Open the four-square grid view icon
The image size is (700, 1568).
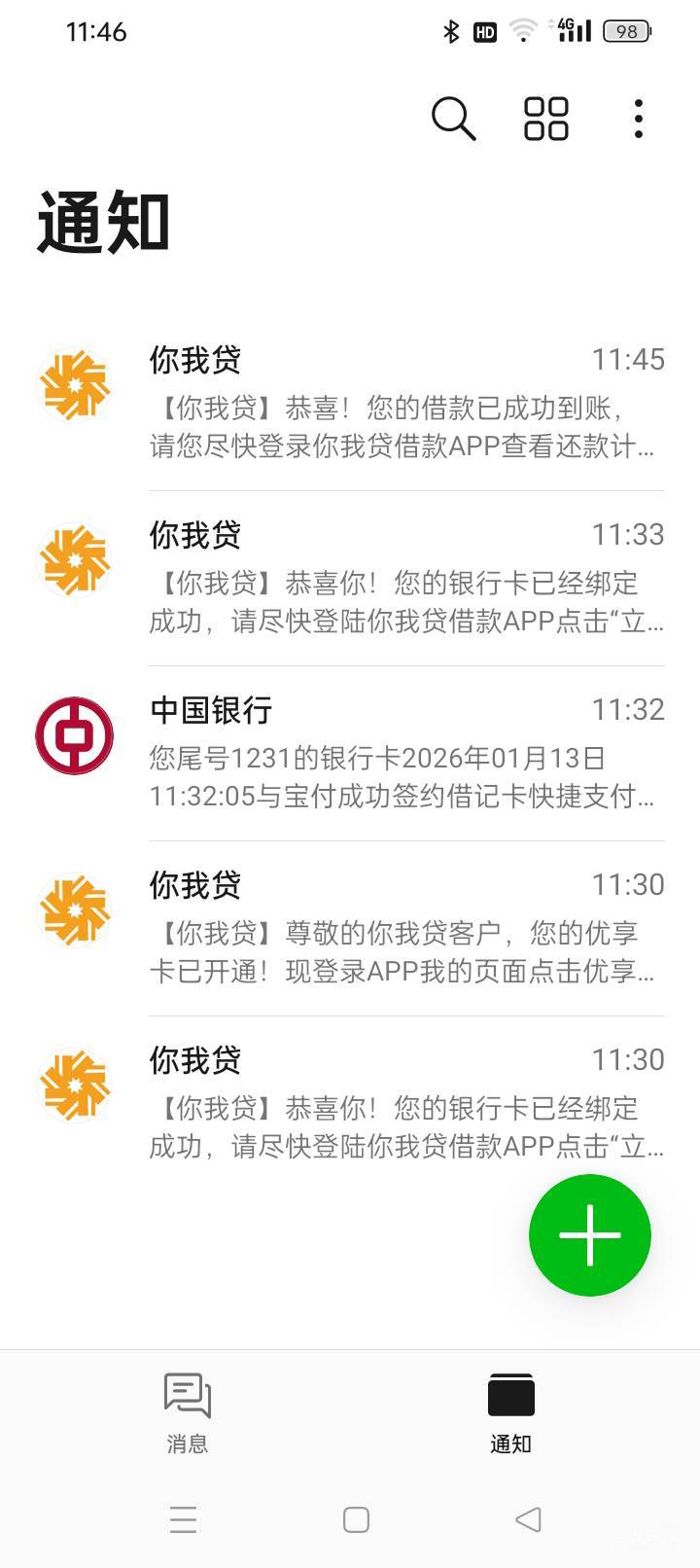[x=545, y=119]
